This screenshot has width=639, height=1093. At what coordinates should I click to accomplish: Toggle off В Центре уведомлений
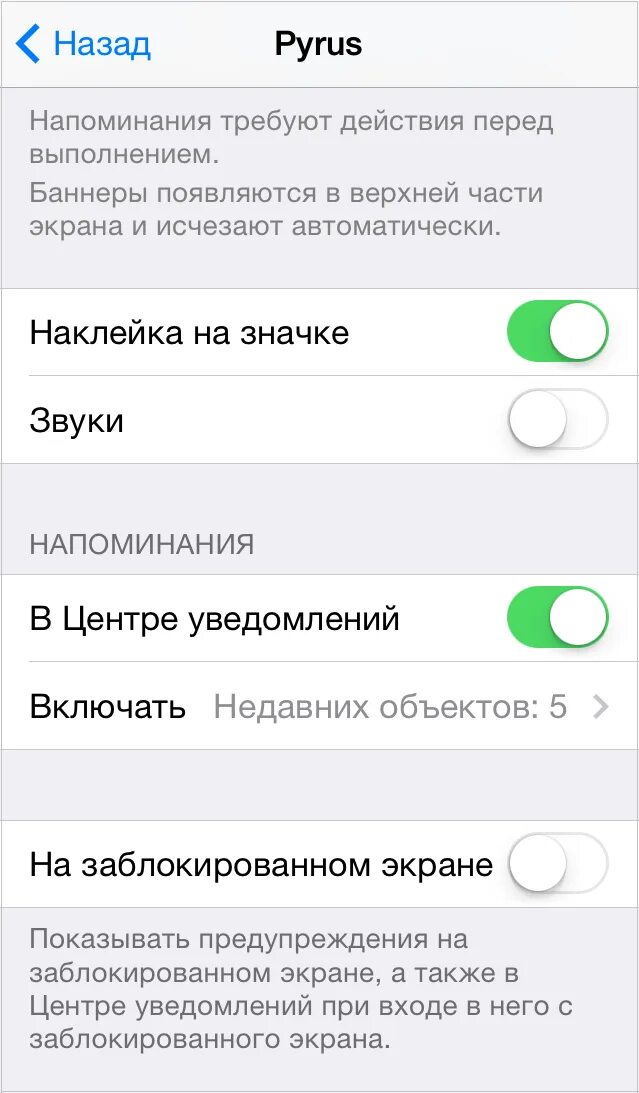pos(557,618)
